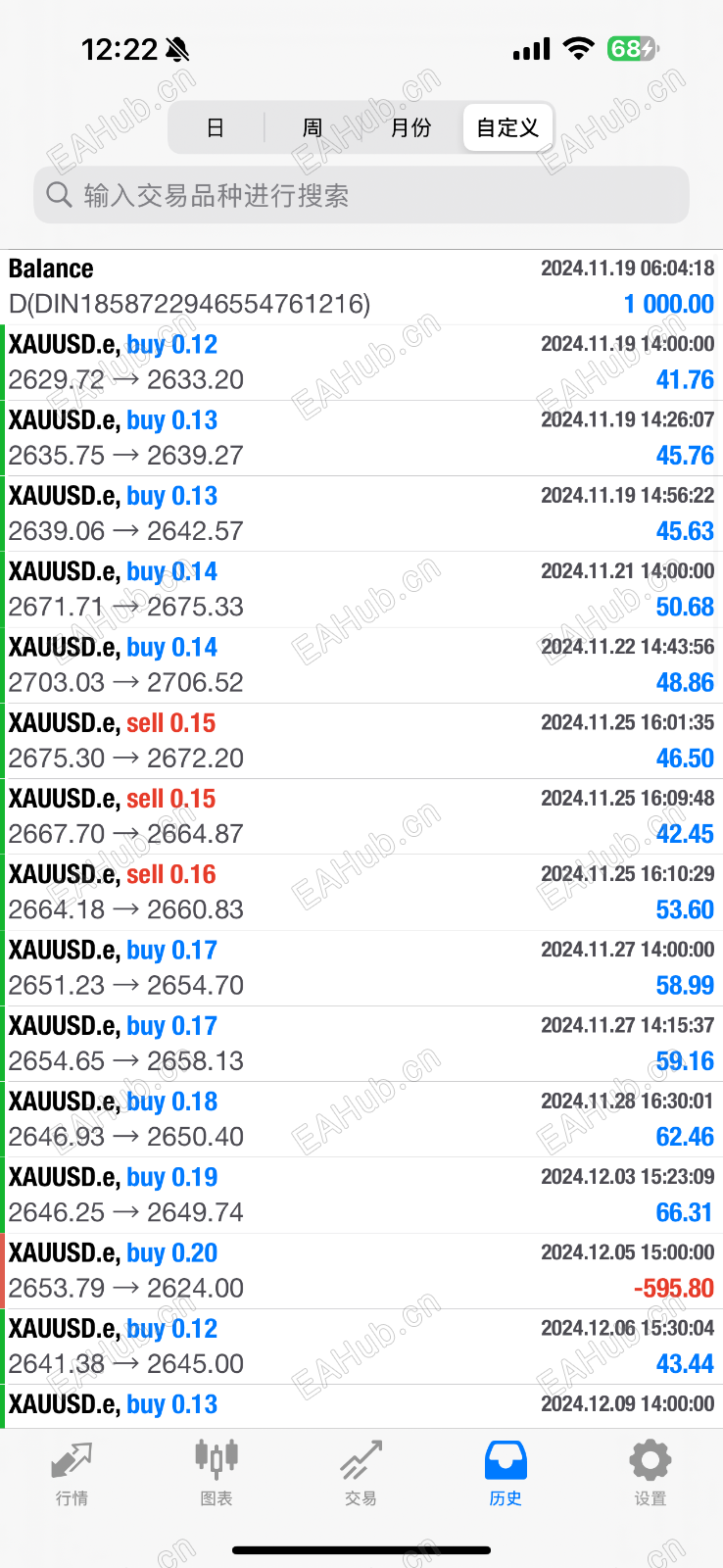
Task: Show details of the 2024.11.22 buy 0.14 trade
Action: (x=361, y=664)
